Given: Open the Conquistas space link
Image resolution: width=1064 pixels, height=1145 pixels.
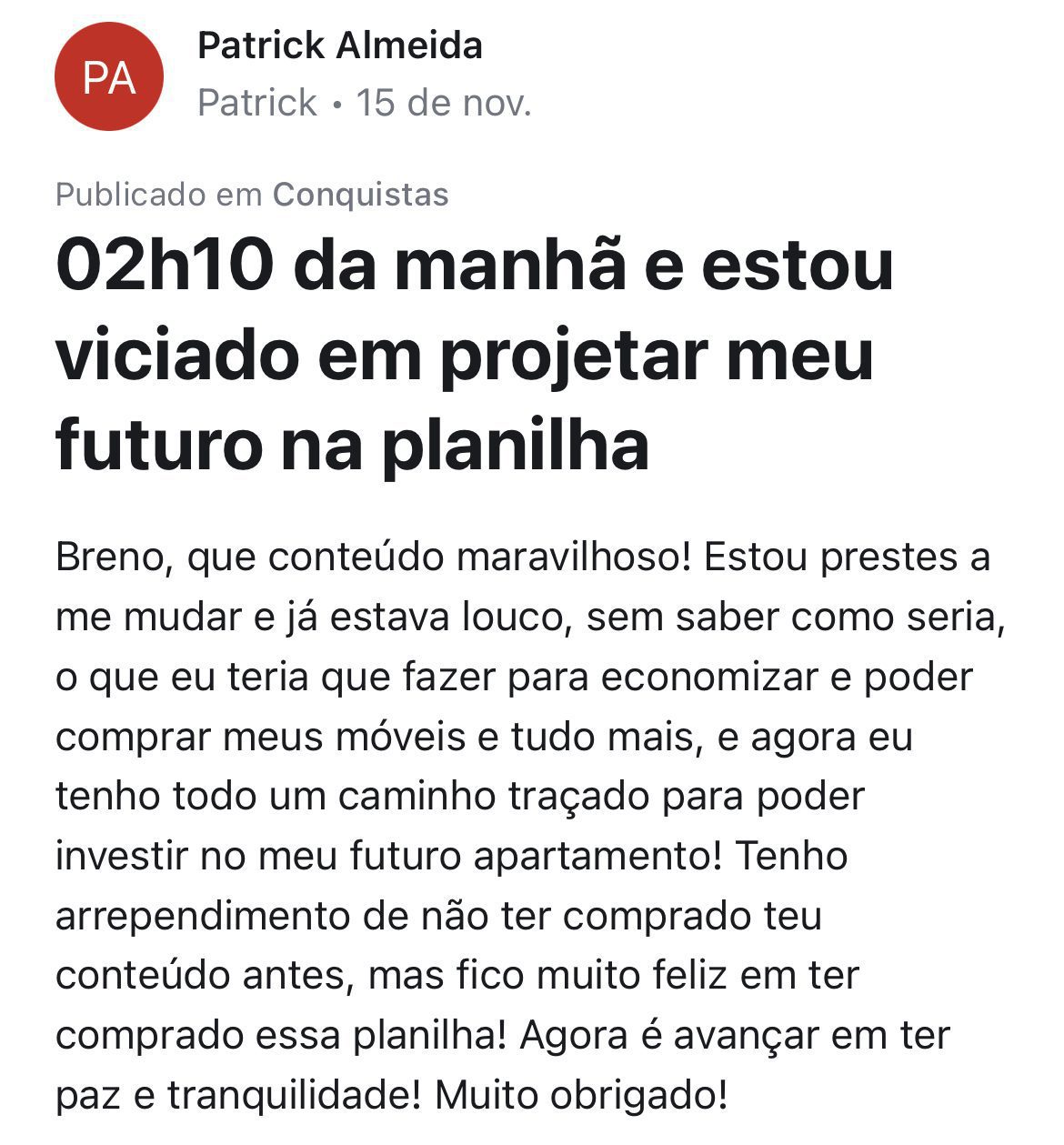Looking at the screenshot, I should click(360, 195).
